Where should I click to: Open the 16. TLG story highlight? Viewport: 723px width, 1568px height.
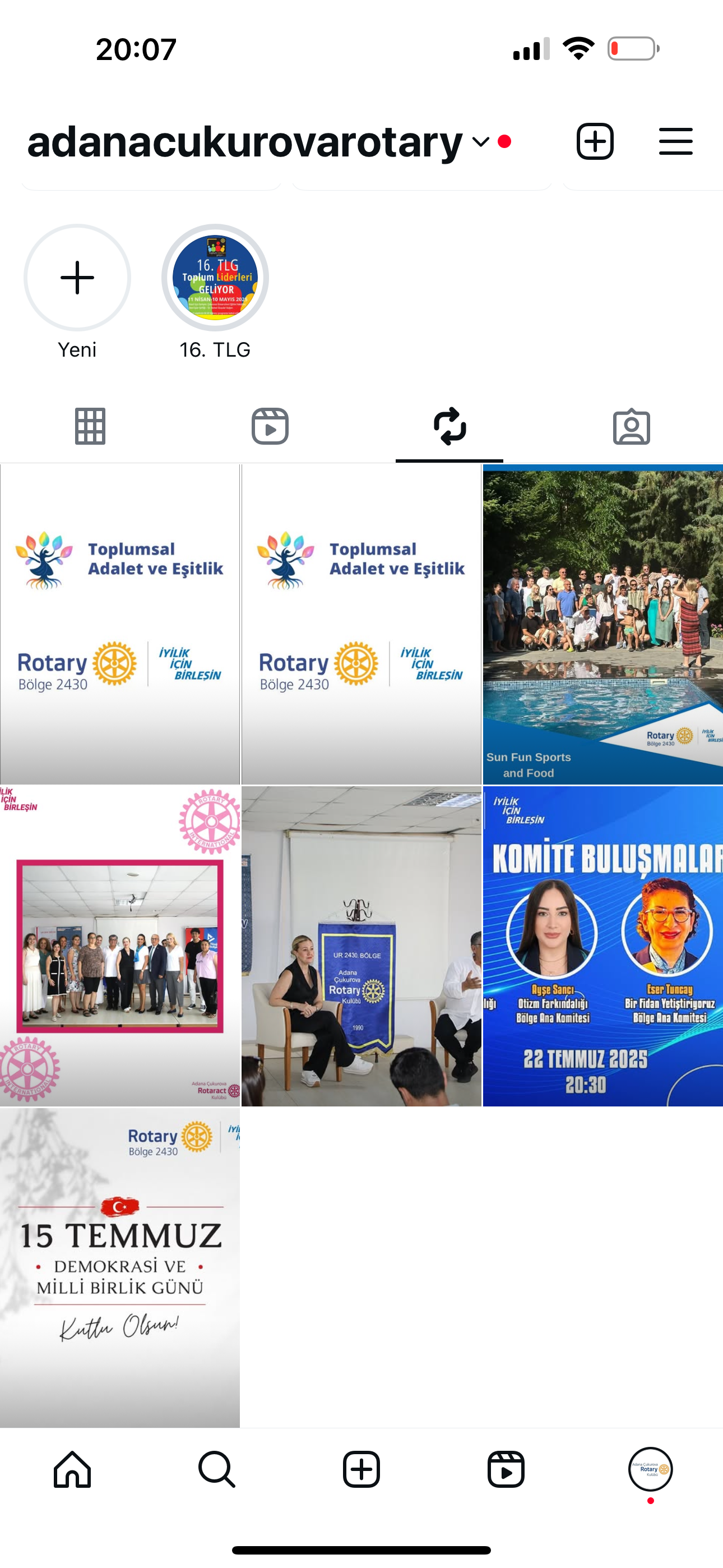pos(215,293)
